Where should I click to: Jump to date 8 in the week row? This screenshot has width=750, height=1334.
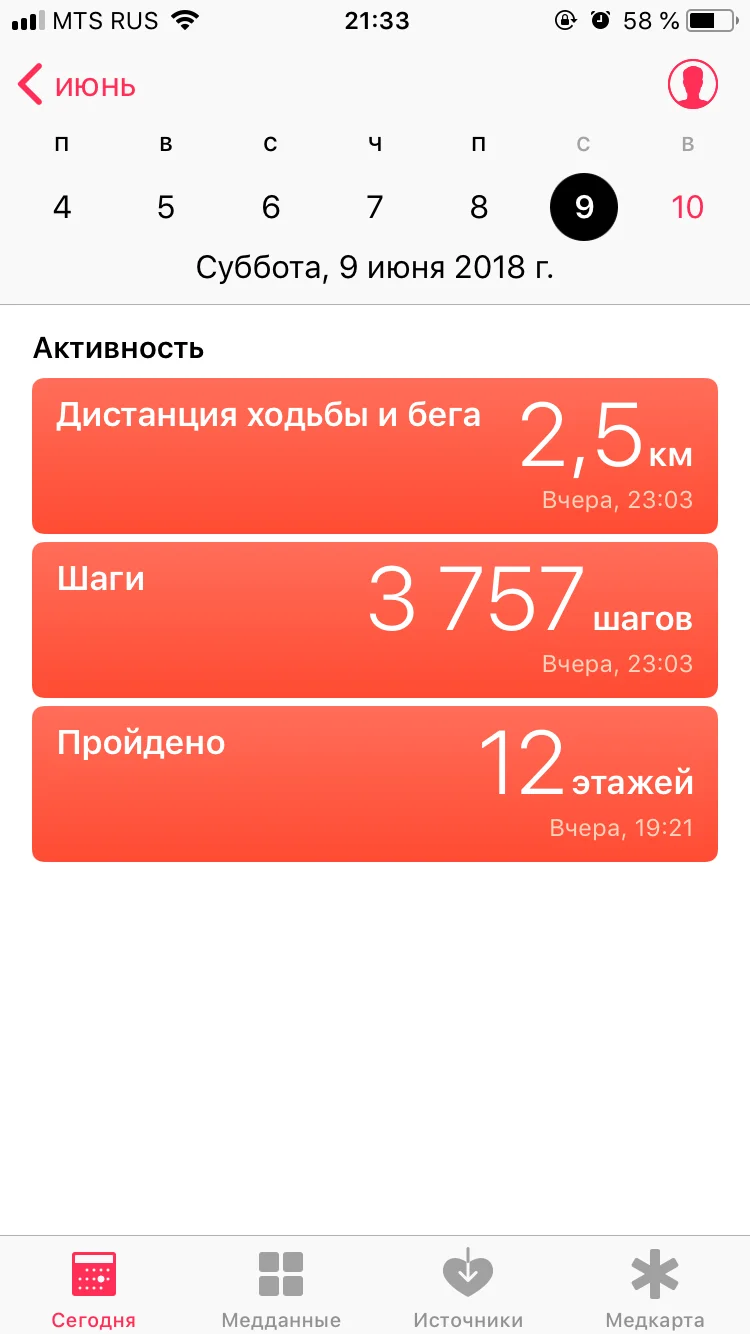479,207
